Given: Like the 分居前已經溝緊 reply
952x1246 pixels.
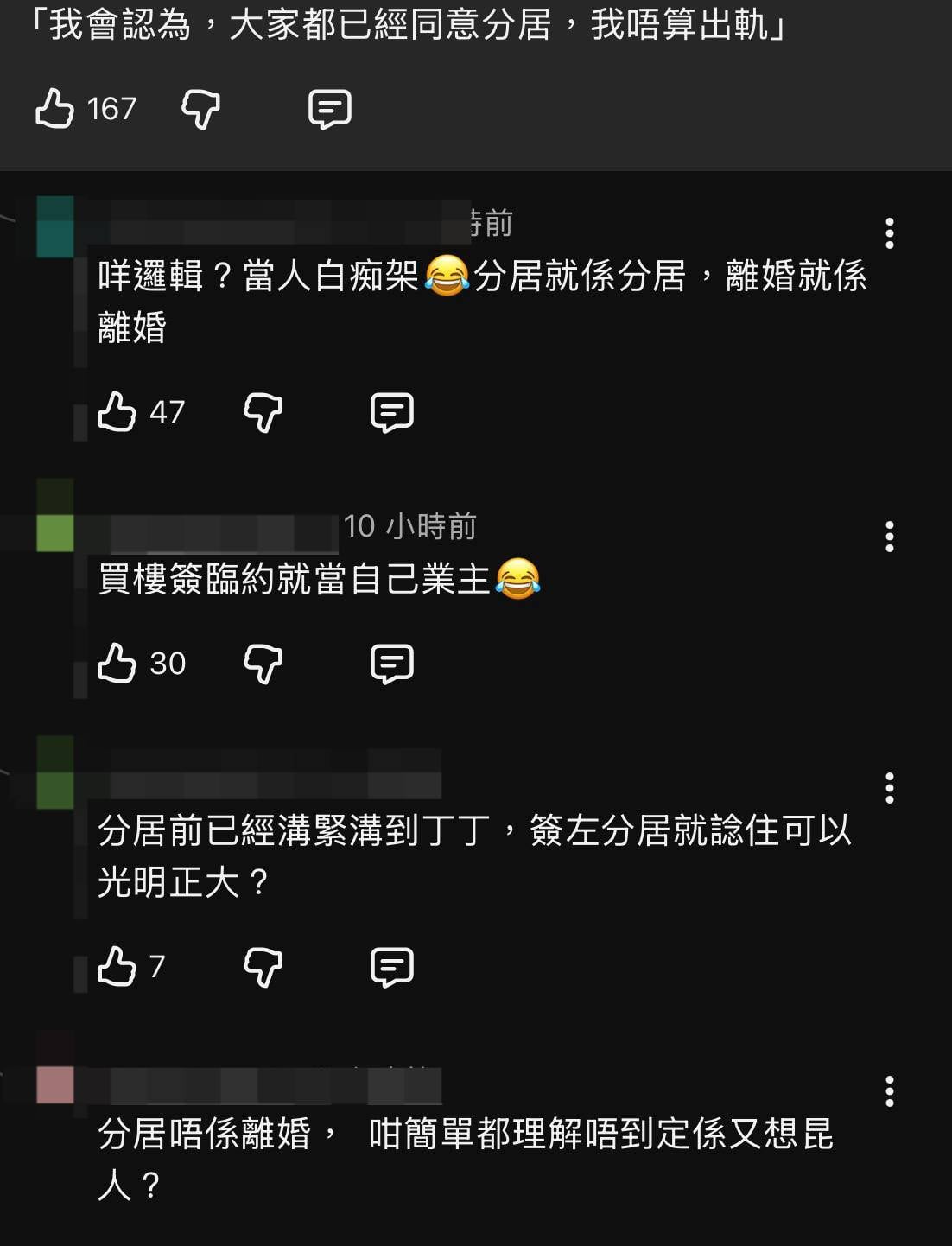Looking at the screenshot, I should pyautogui.click(x=117, y=966).
